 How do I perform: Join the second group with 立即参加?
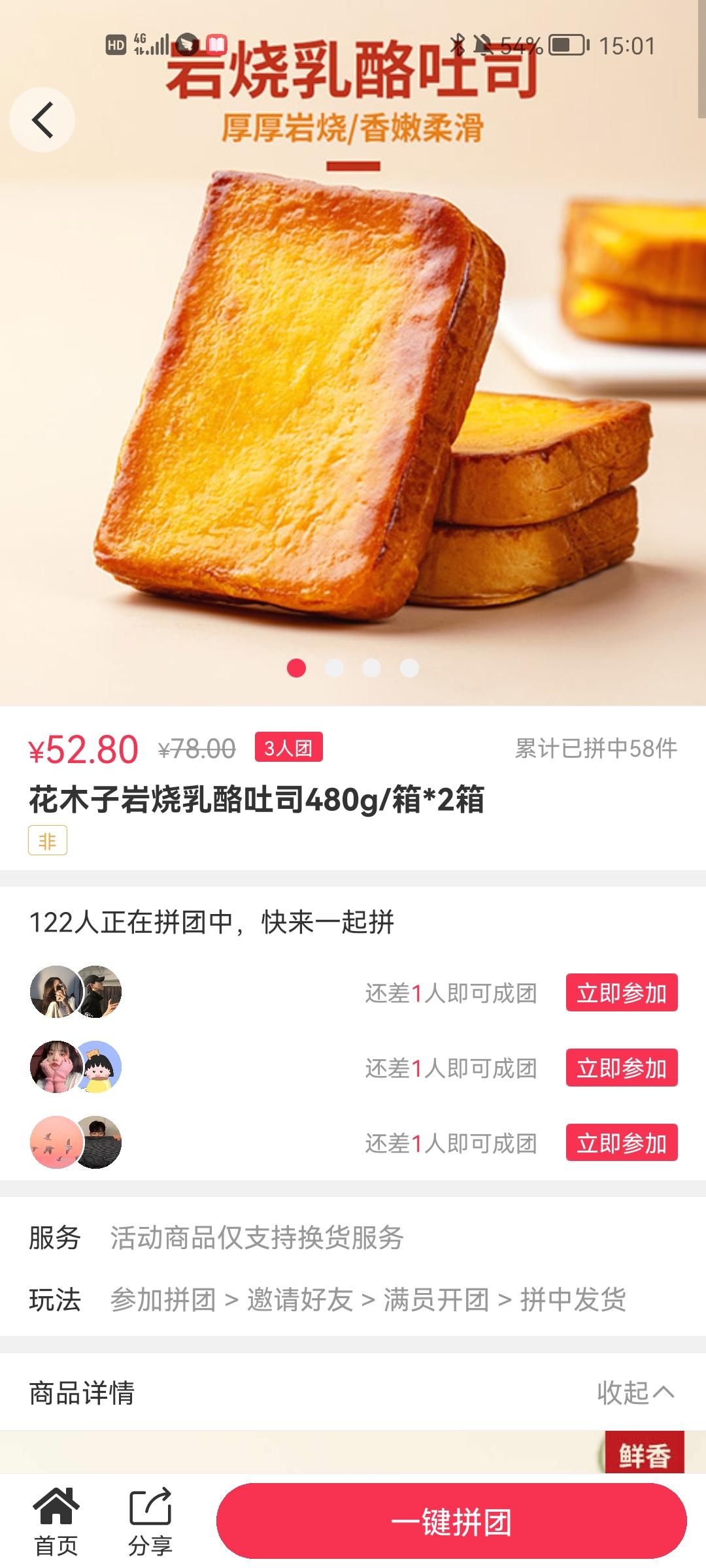point(621,1068)
